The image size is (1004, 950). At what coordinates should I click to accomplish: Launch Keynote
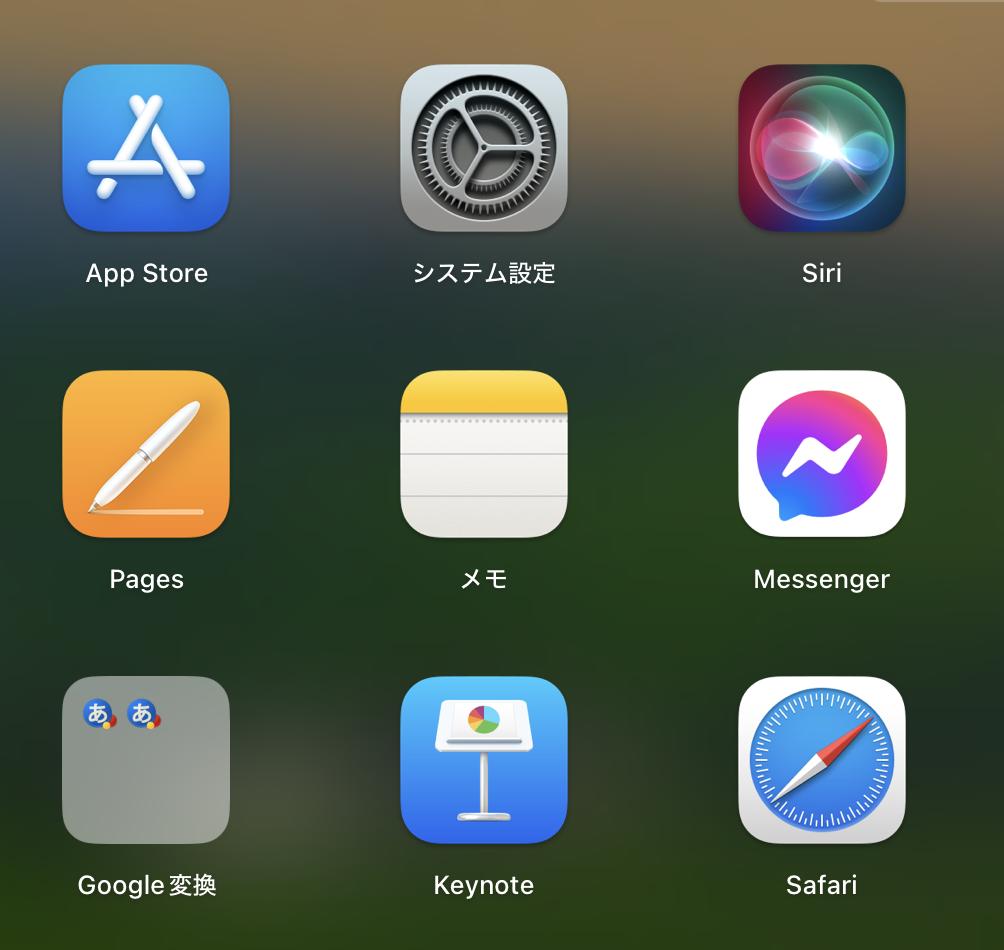click(484, 760)
